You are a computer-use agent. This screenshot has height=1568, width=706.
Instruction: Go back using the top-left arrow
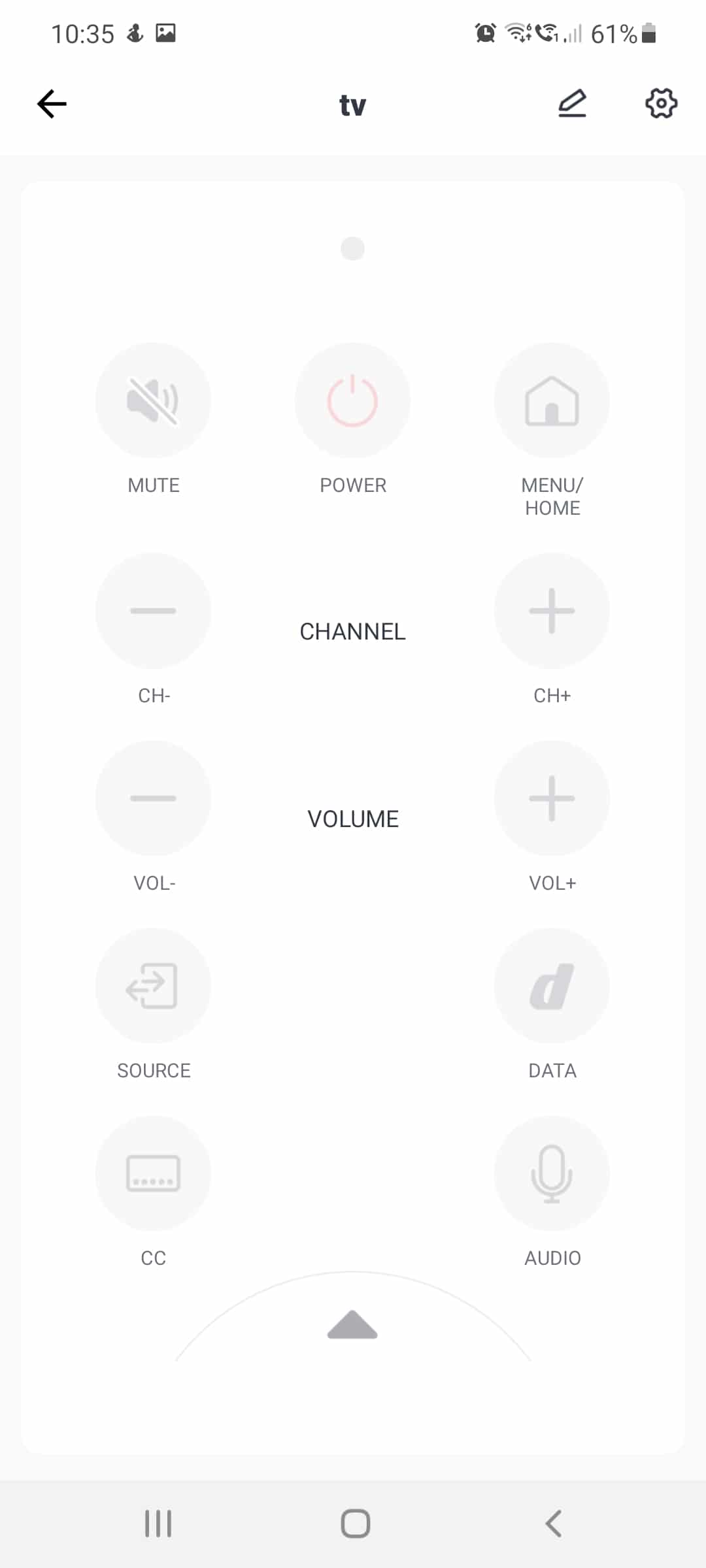click(x=52, y=104)
